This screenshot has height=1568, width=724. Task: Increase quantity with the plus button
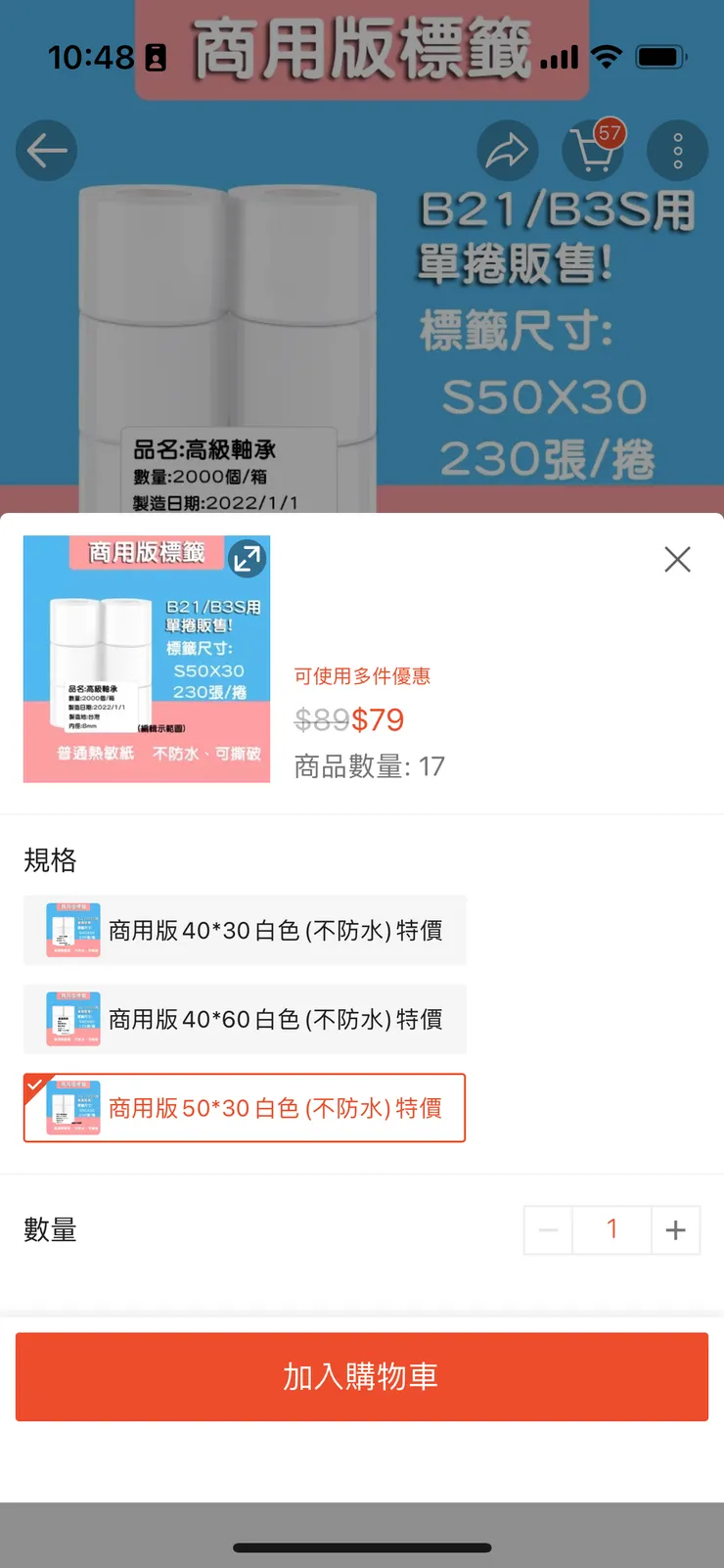click(x=676, y=1229)
